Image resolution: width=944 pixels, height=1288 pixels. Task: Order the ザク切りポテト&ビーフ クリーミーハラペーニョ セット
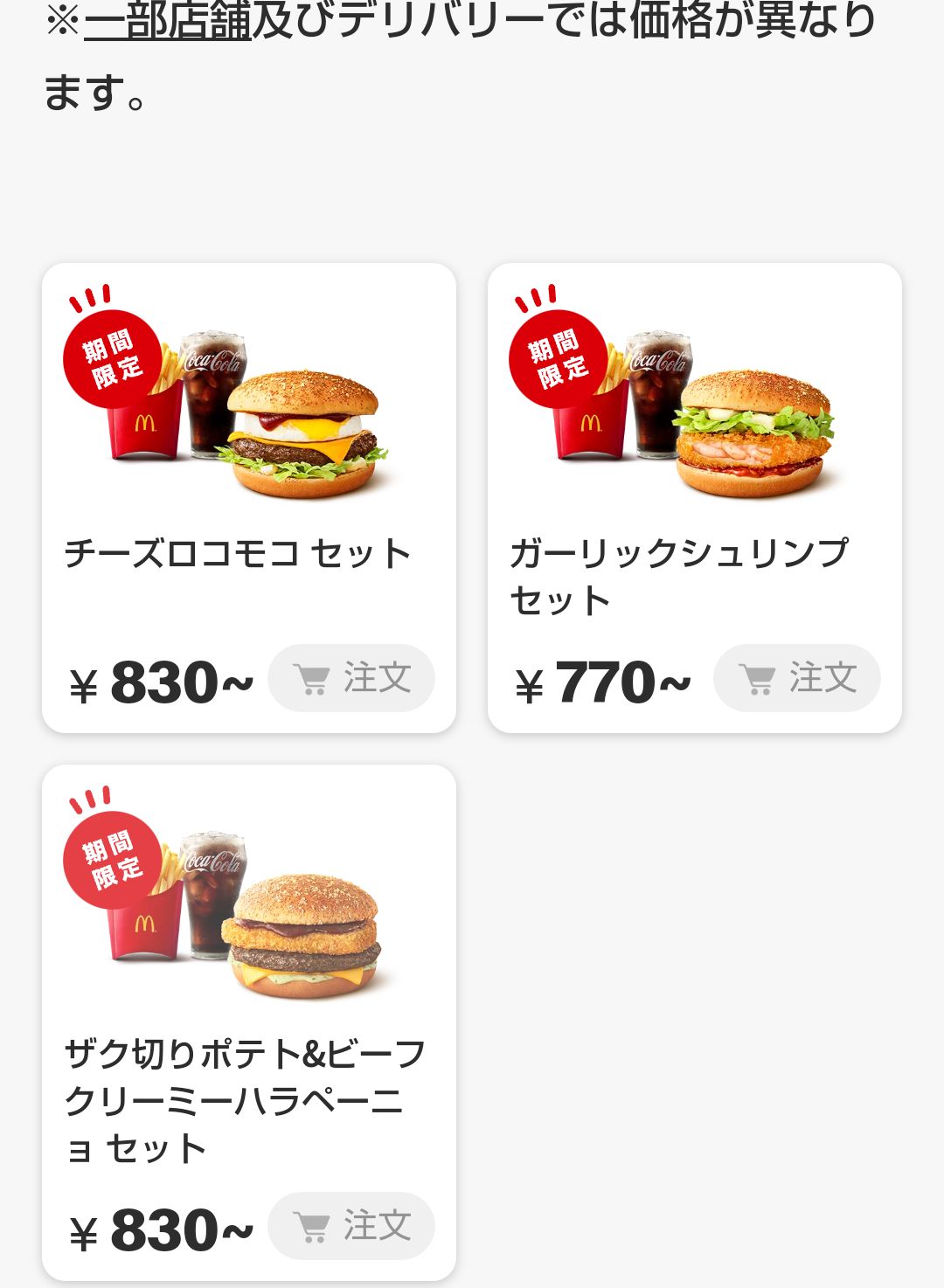pyautogui.click(x=351, y=1226)
